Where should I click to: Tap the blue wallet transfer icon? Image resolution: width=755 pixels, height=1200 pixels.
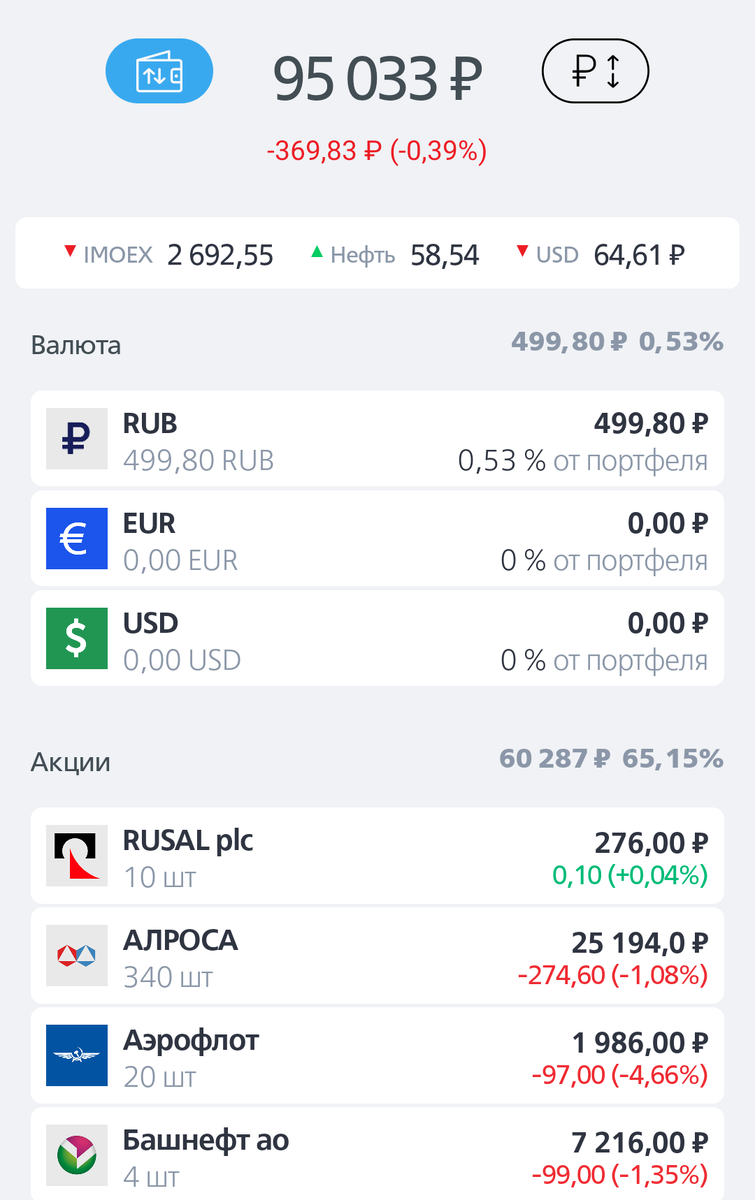(x=159, y=70)
